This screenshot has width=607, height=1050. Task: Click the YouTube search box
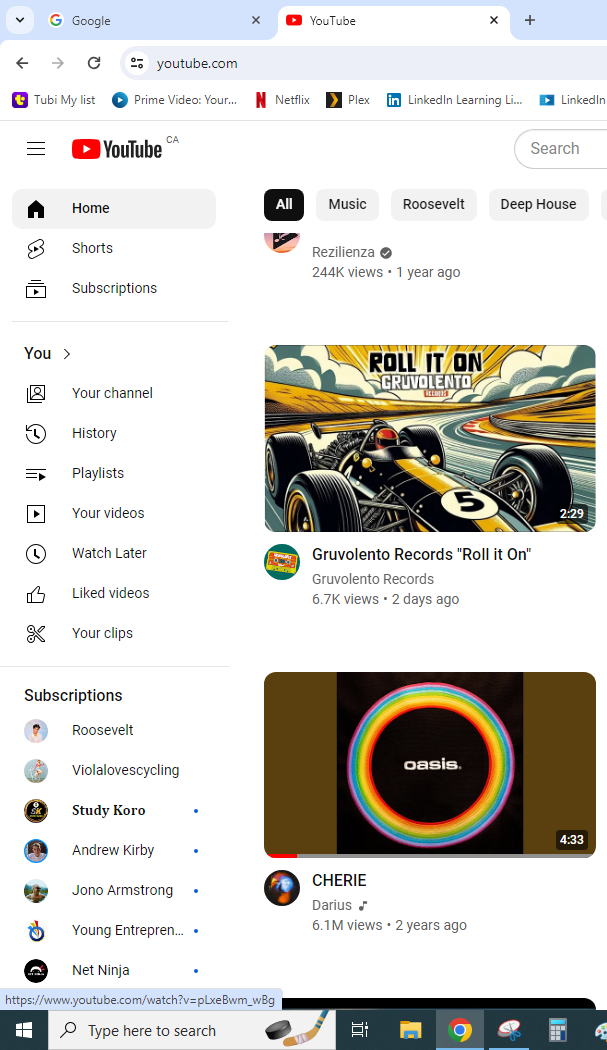click(565, 149)
